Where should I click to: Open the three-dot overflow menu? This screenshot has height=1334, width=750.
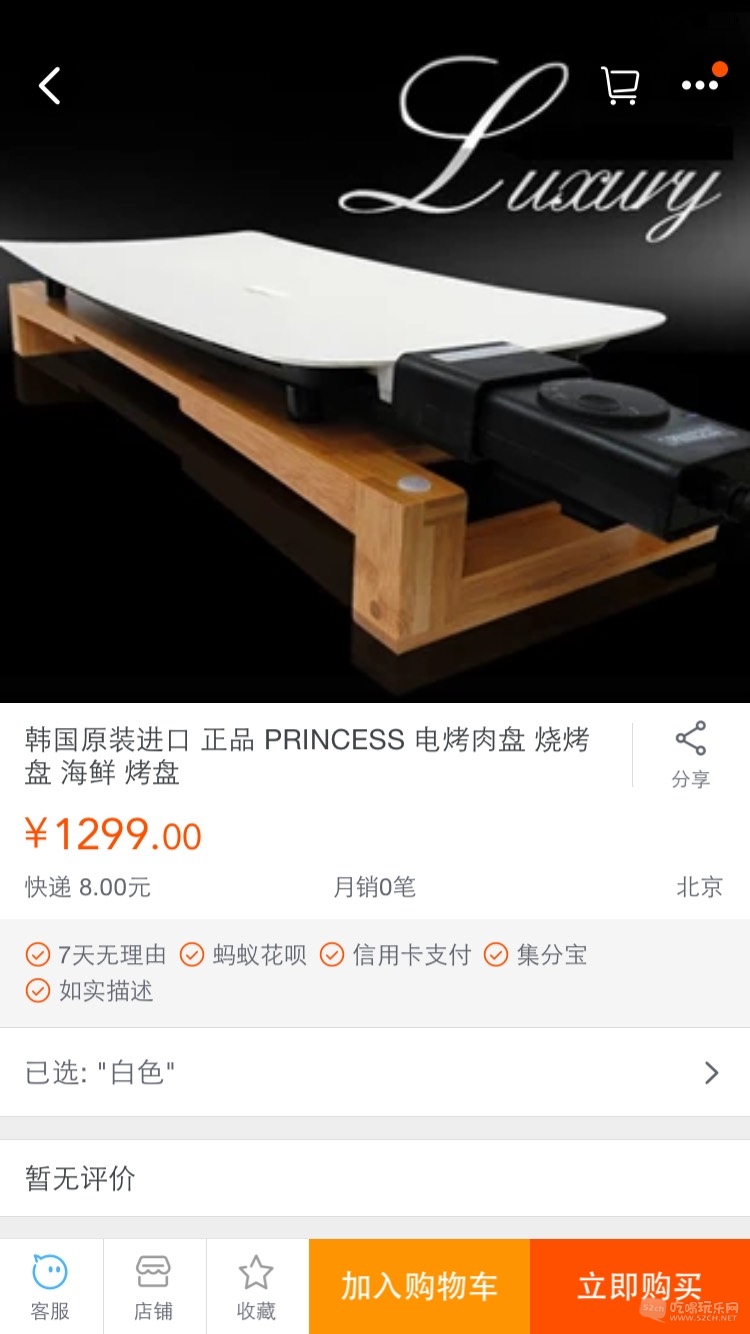tap(699, 86)
